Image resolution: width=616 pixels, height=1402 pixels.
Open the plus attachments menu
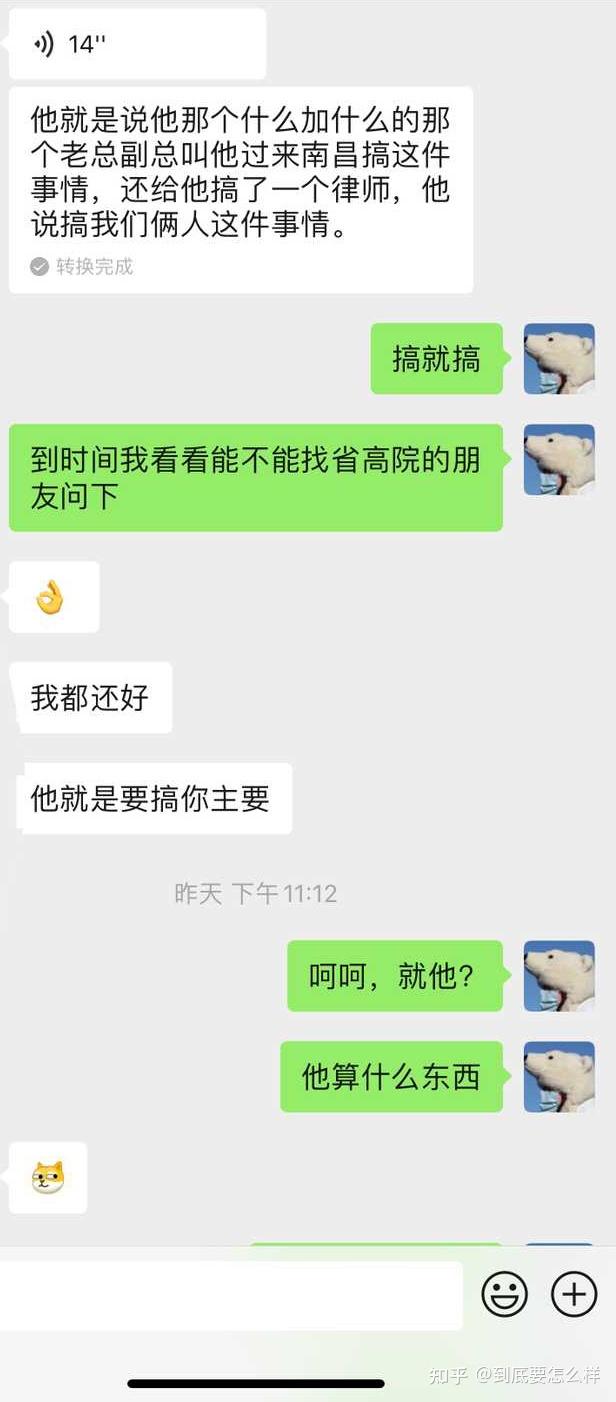click(574, 1295)
